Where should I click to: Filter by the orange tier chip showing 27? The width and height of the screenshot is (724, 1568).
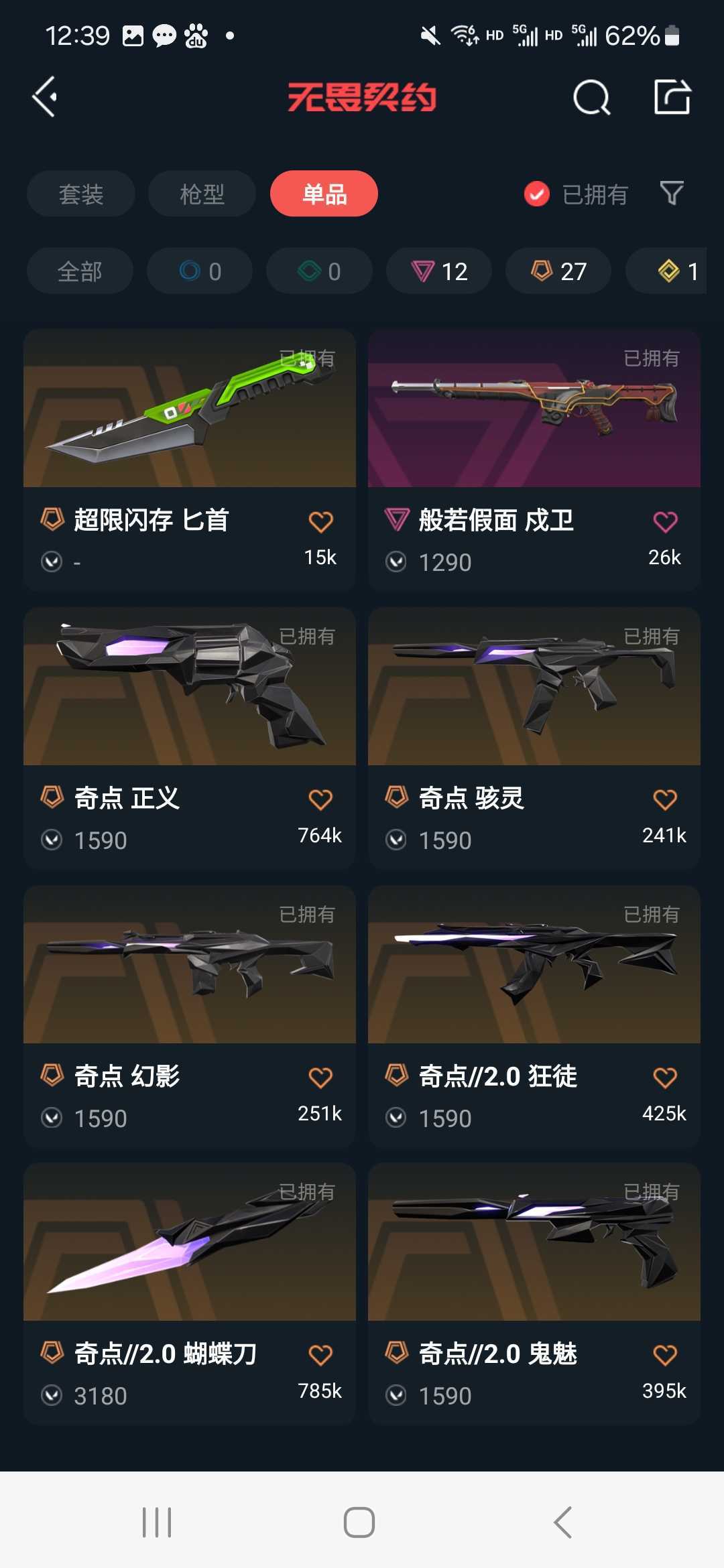pyautogui.click(x=558, y=271)
